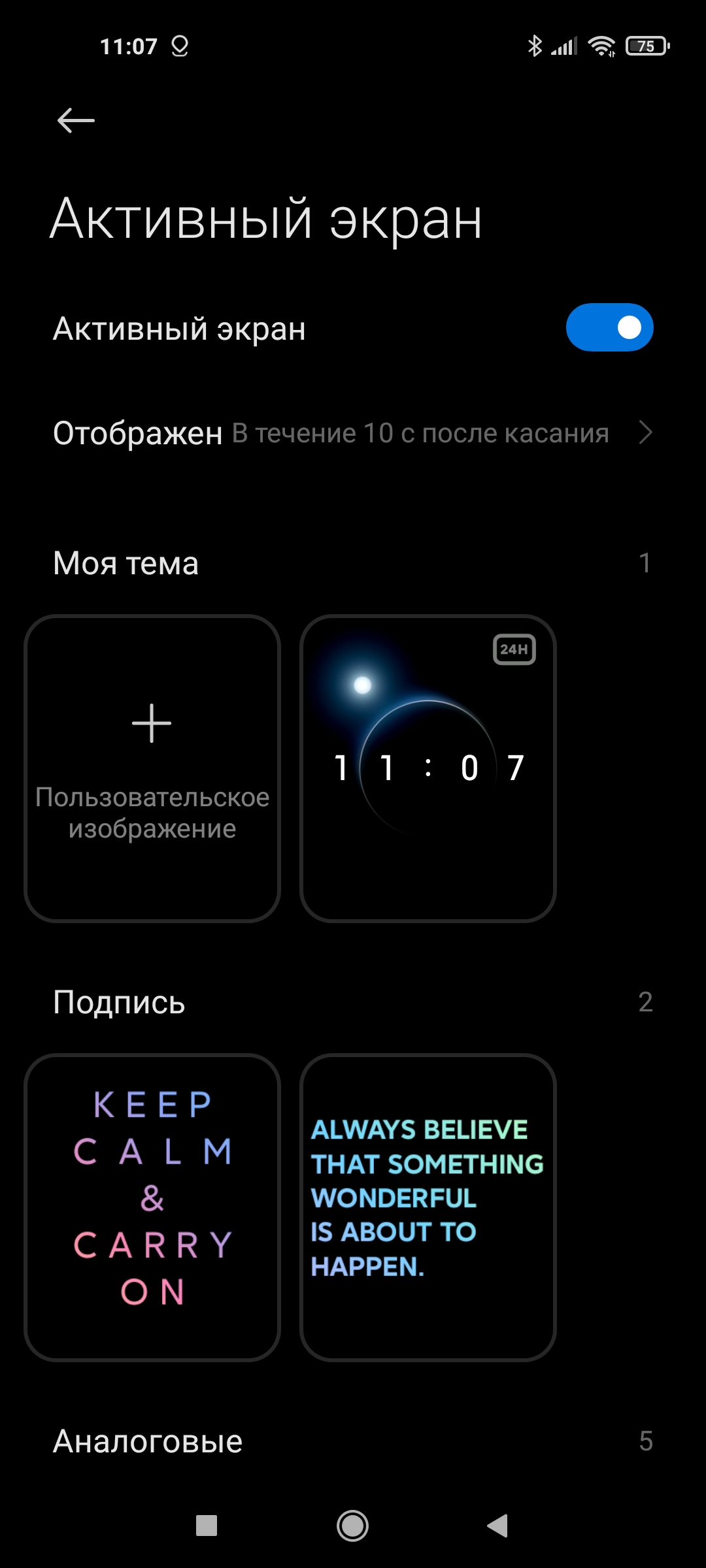The width and height of the screenshot is (706, 1568).
Task: Open recent apps via square button
Action: pos(207,1526)
